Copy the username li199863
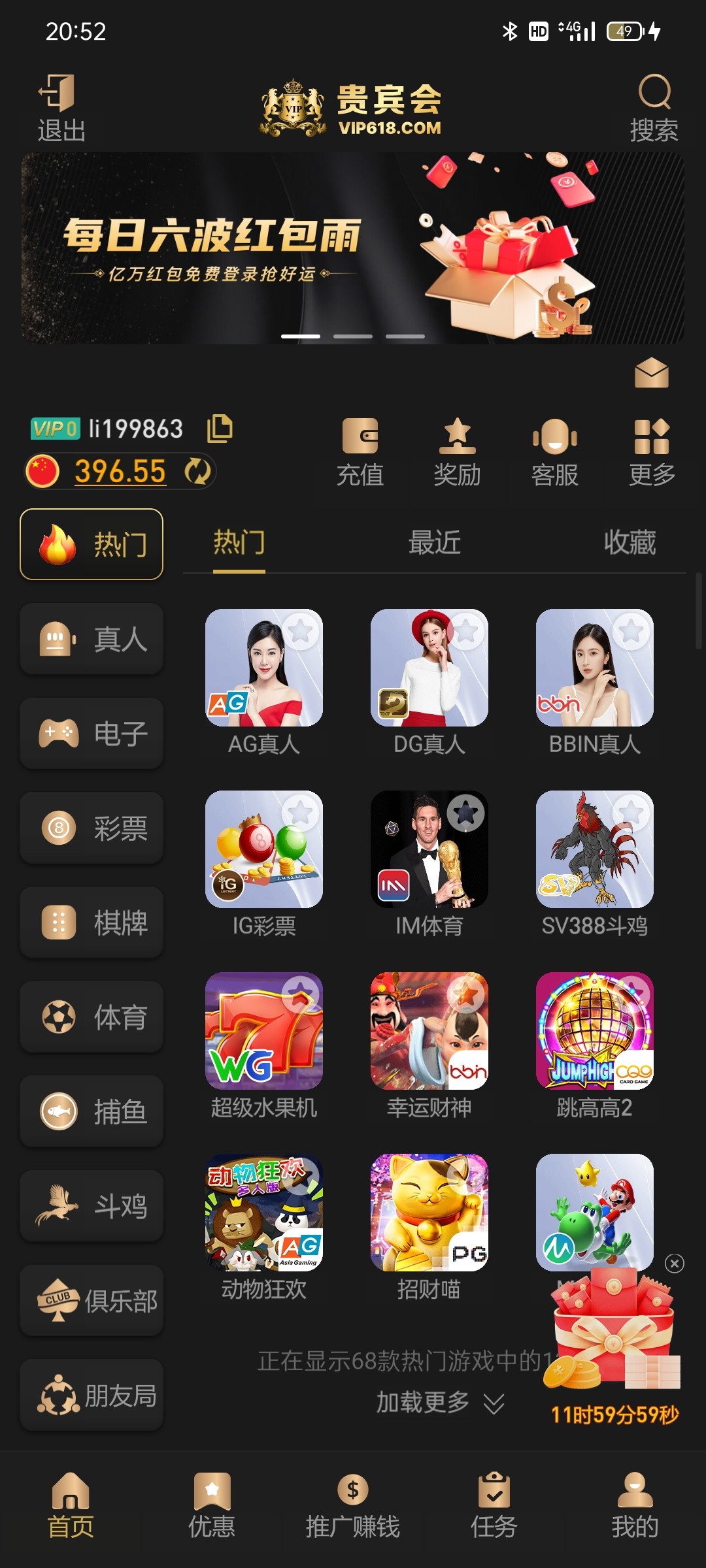706x1568 pixels. point(220,429)
